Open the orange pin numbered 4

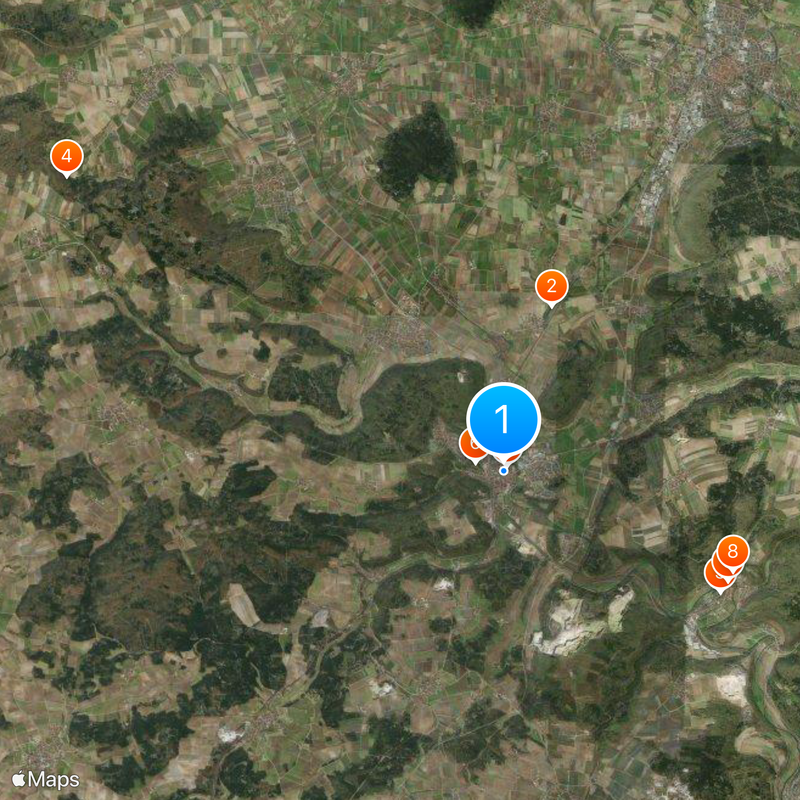[66, 156]
